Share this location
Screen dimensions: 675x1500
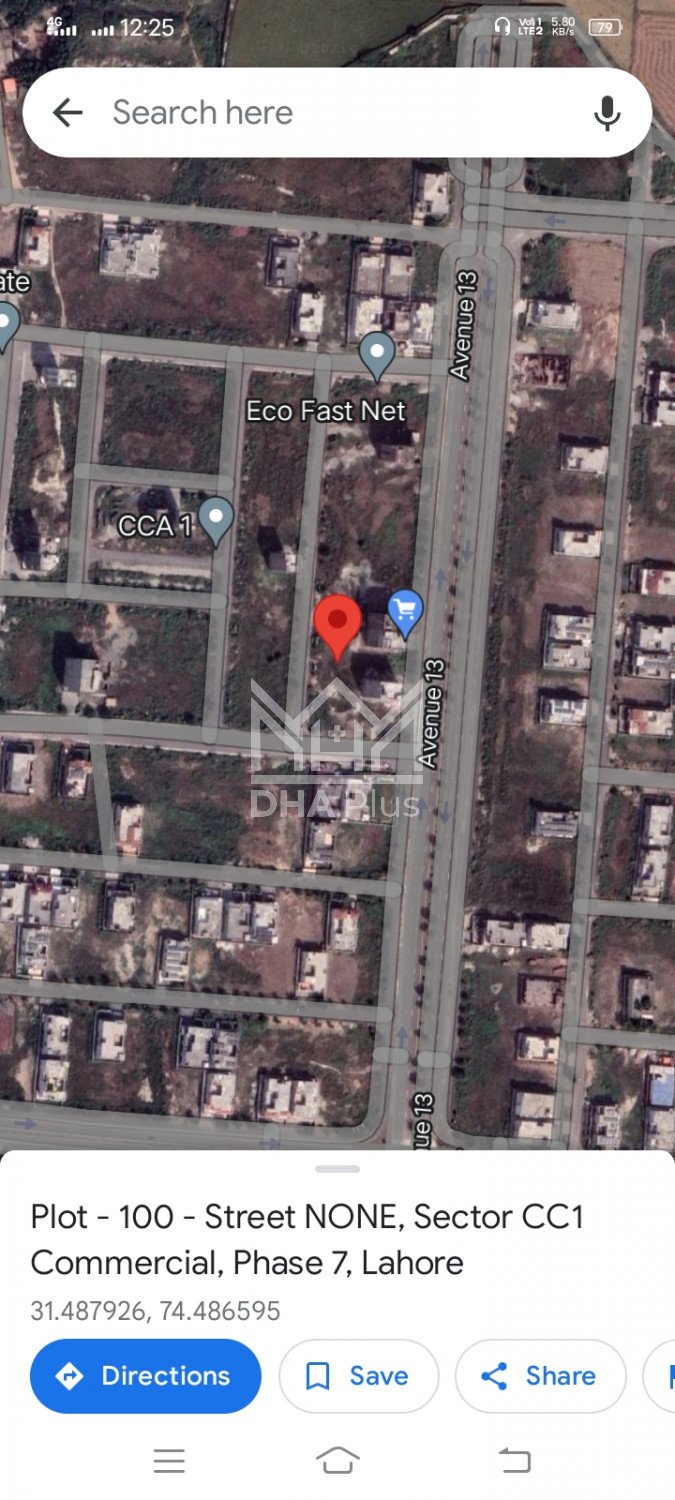point(540,1376)
